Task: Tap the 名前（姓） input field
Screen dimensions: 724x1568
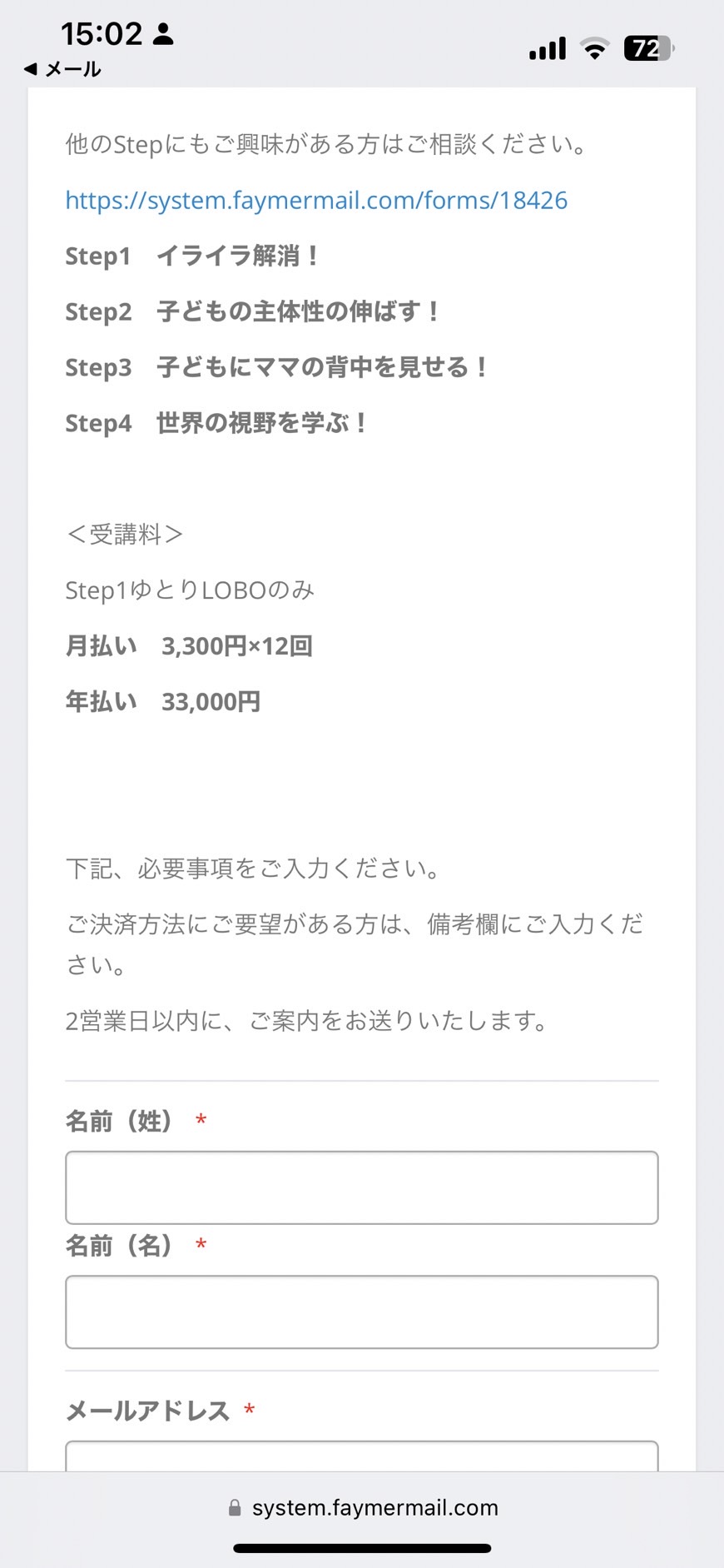Action: [x=362, y=1187]
